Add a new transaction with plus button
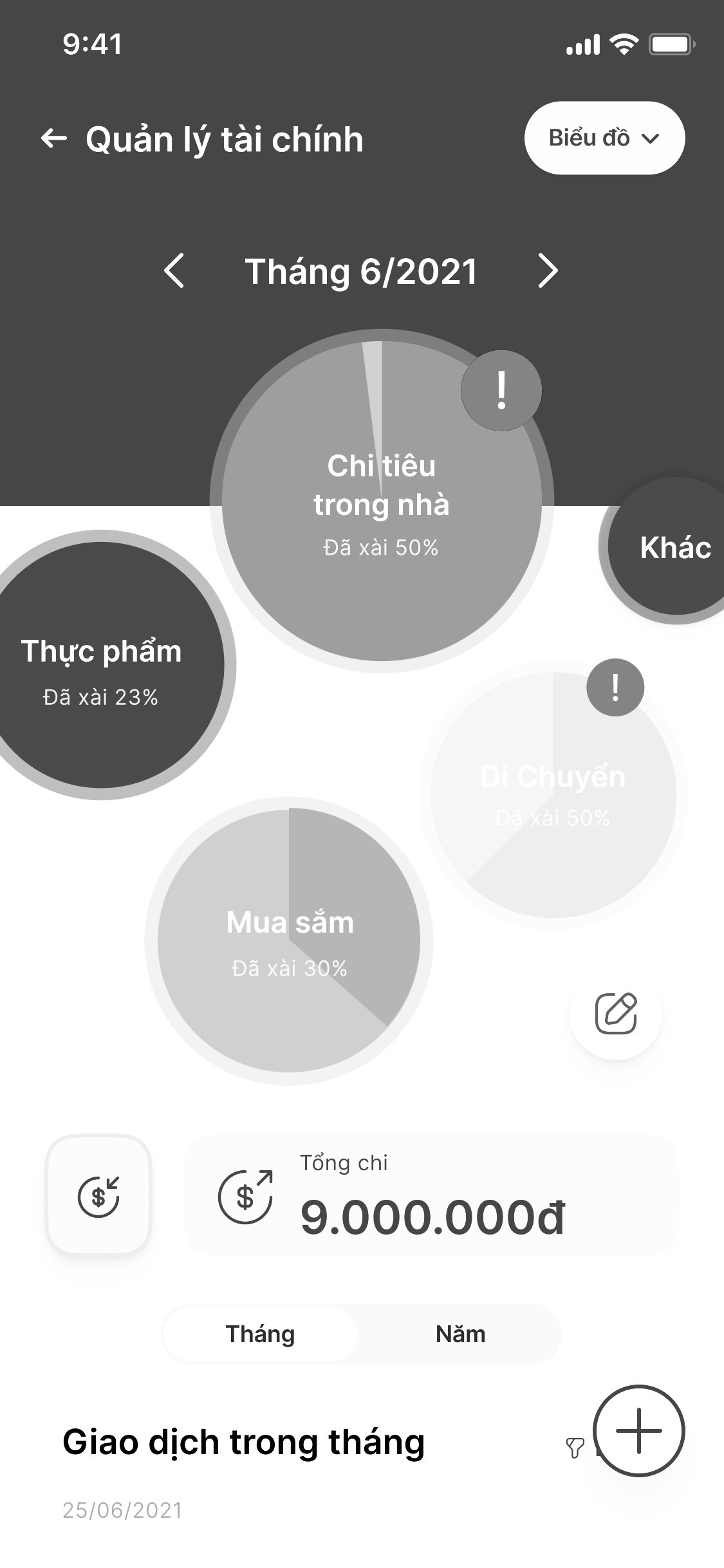This screenshot has height=1568, width=724. point(638,1431)
